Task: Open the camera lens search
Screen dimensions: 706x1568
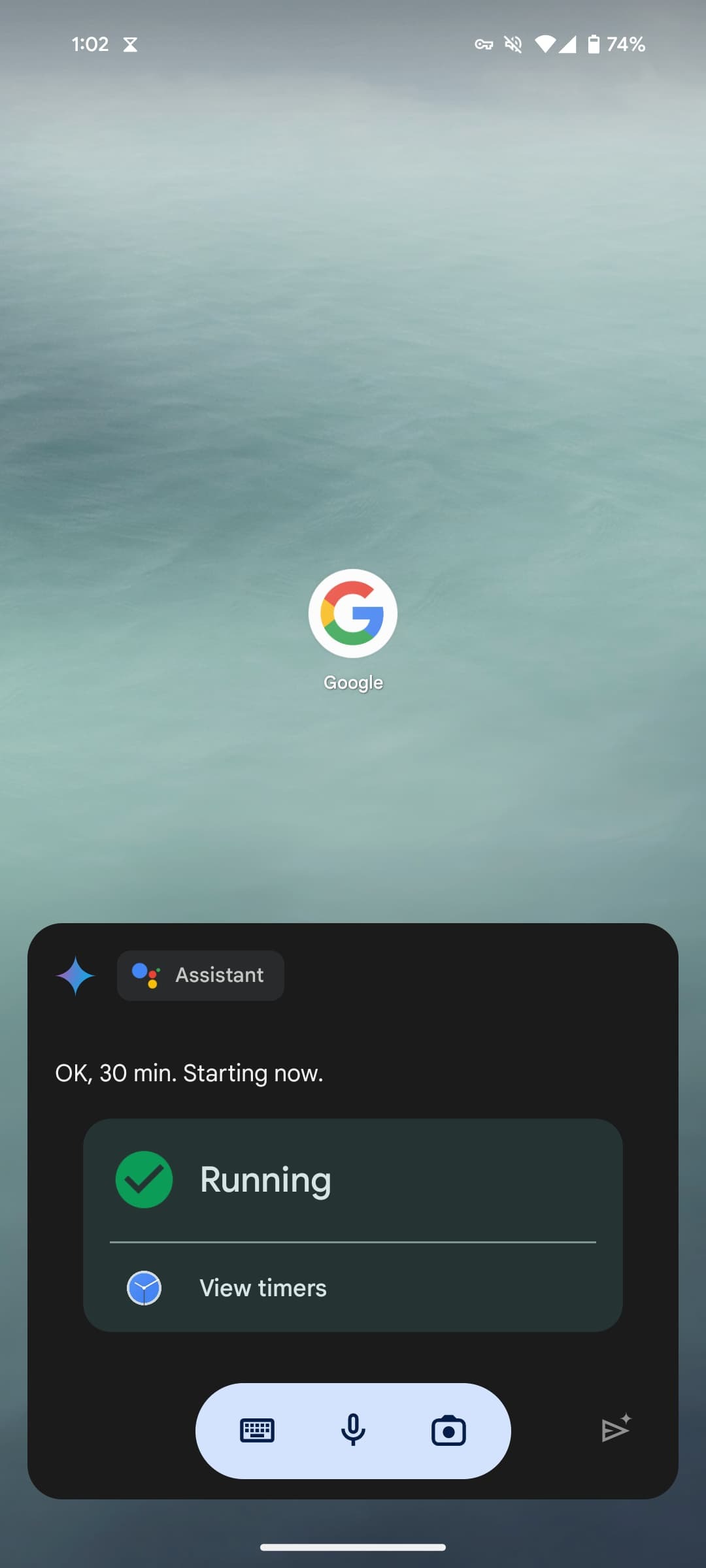Action: click(x=448, y=1430)
